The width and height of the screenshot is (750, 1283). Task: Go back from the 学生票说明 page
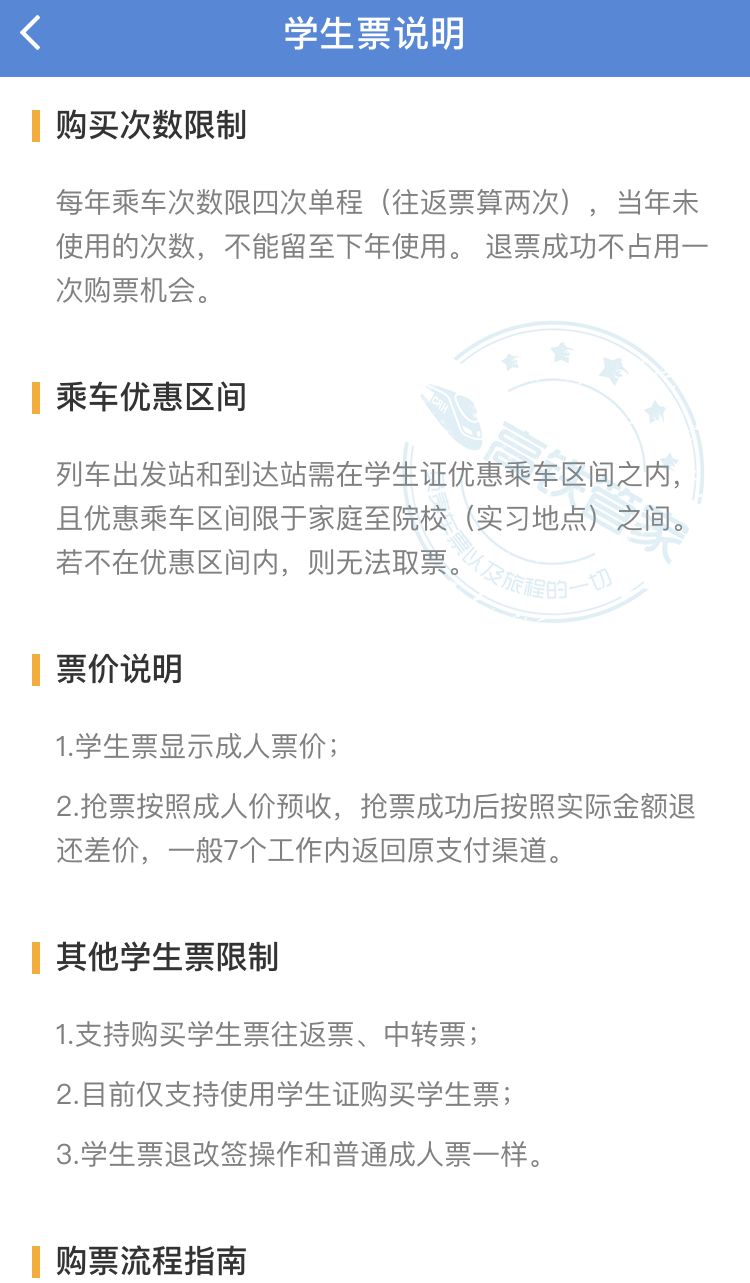click(x=32, y=33)
